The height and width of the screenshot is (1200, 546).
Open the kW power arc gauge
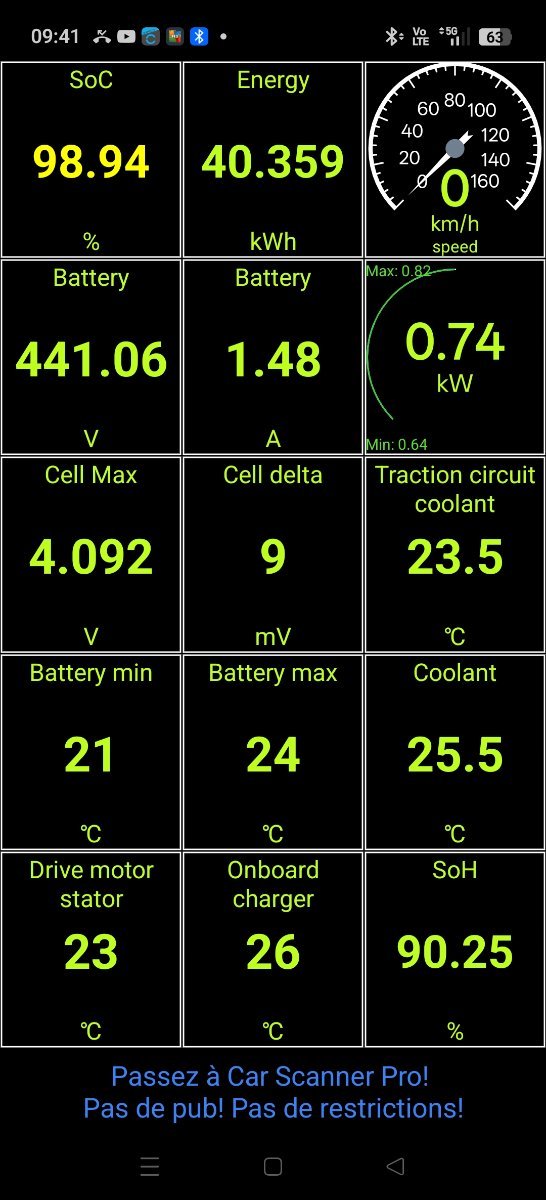[455, 357]
